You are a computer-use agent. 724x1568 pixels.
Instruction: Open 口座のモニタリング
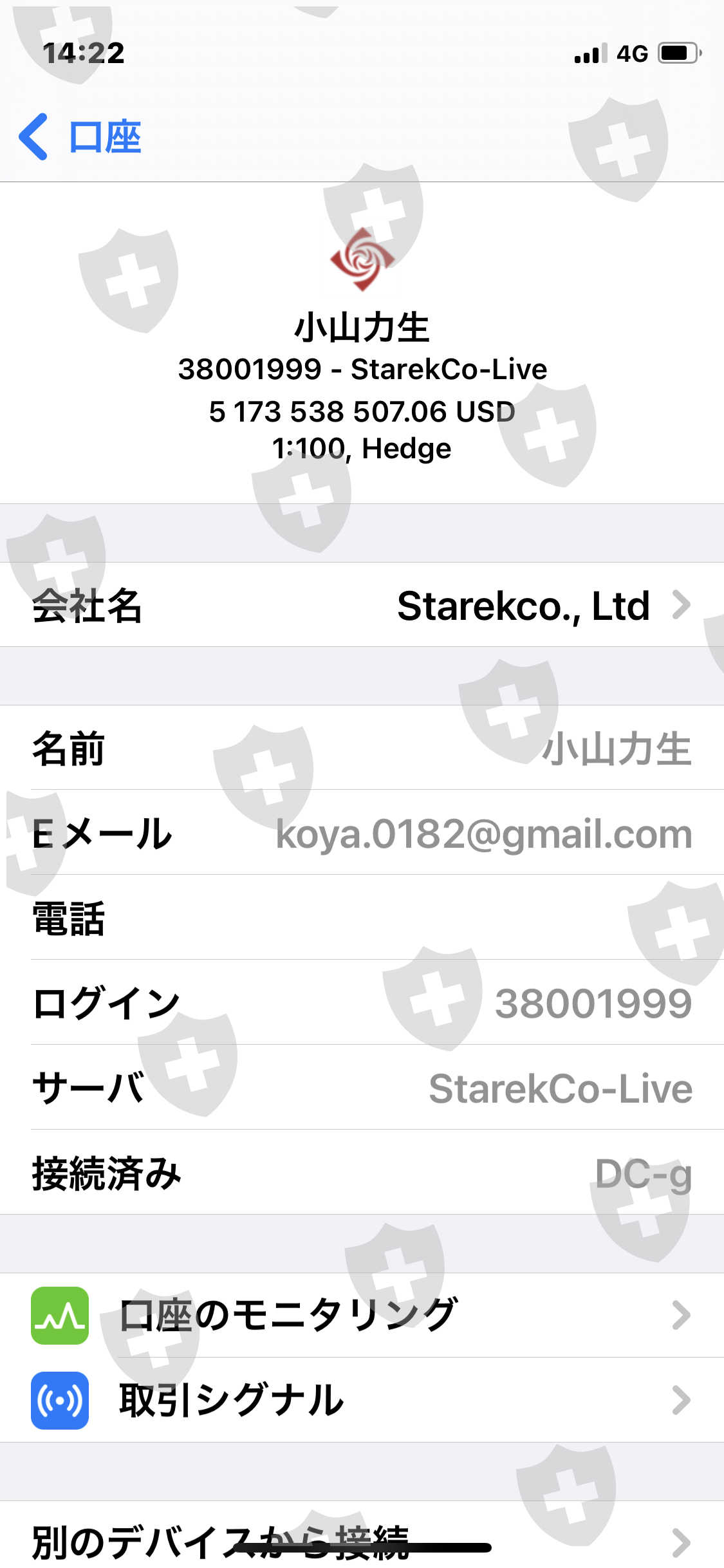click(x=362, y=1315)
